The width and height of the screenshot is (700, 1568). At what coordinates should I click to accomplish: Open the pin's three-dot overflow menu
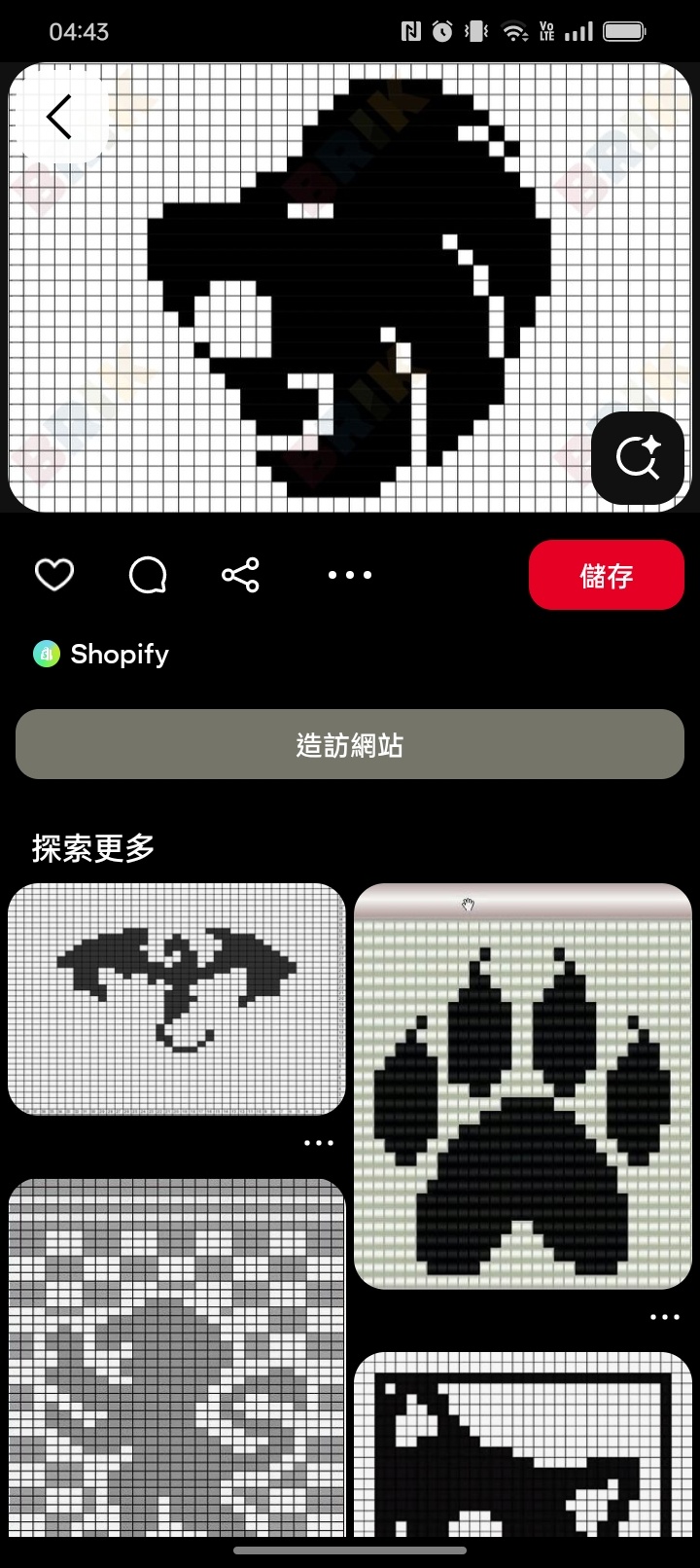click(350, 575)
